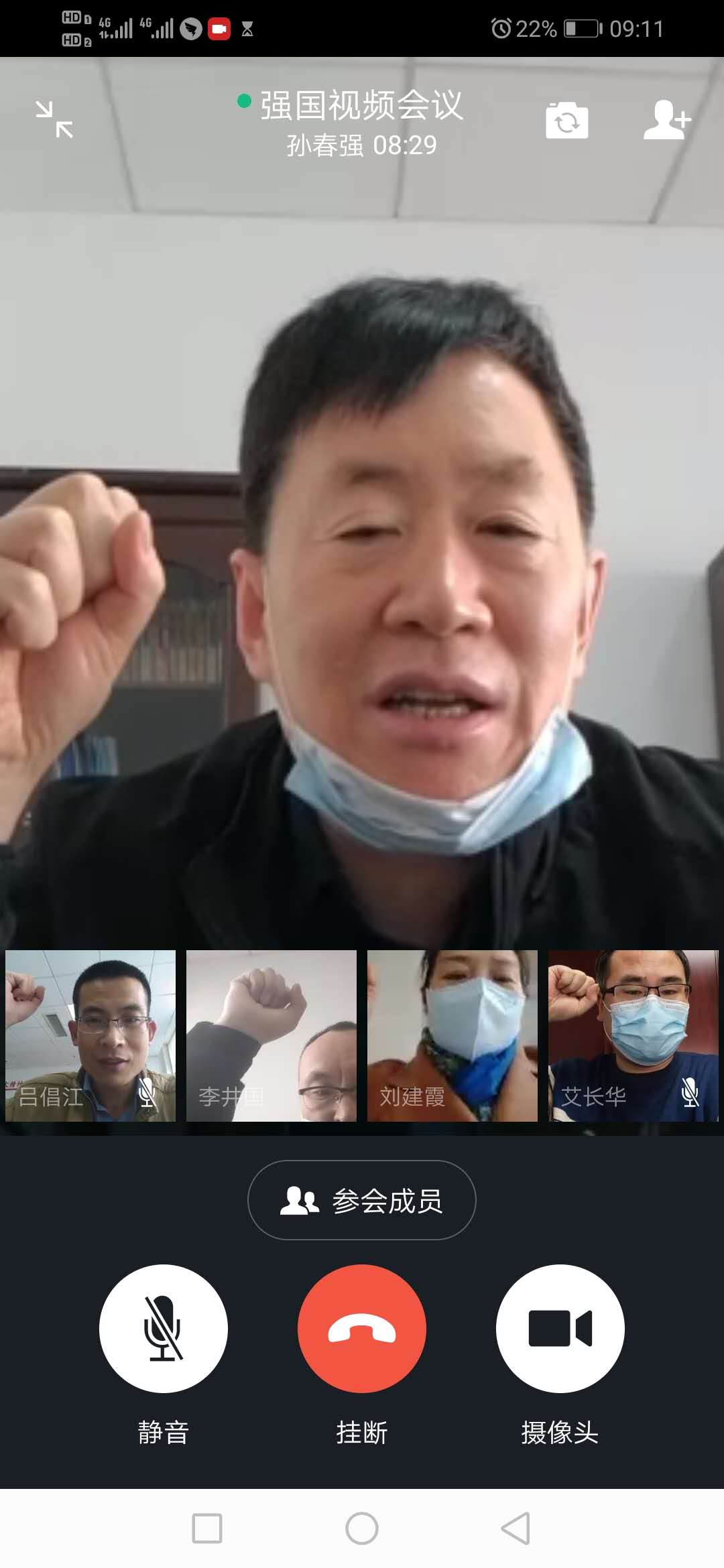
Task: Toggle the 静音 mute button
Action: pyautogui.click(x=164, y=1329)
